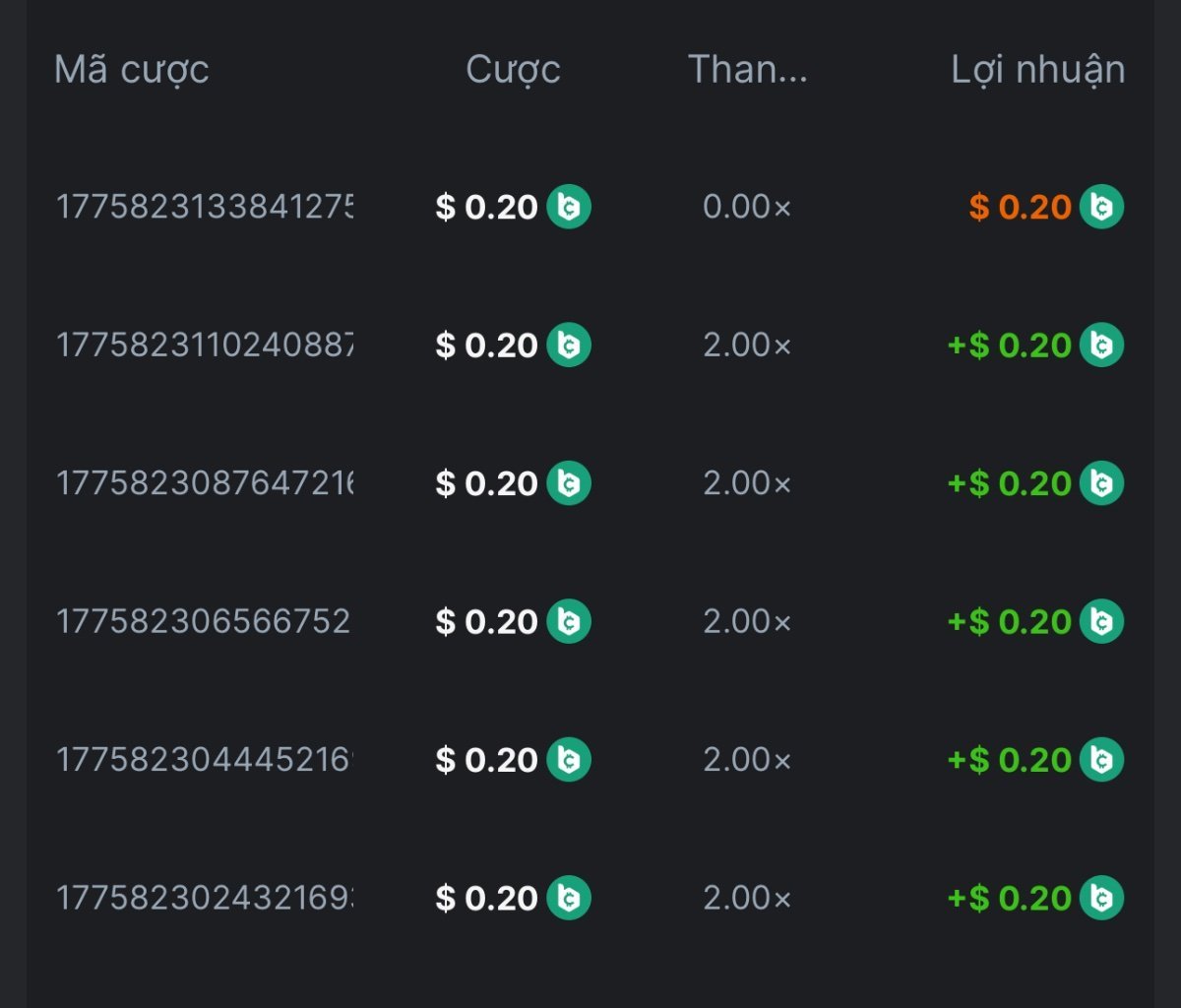The width and height of the screenshot is (1181, 1008).
Task: Show details of bet 177582306566752
Action: (204, 622)
